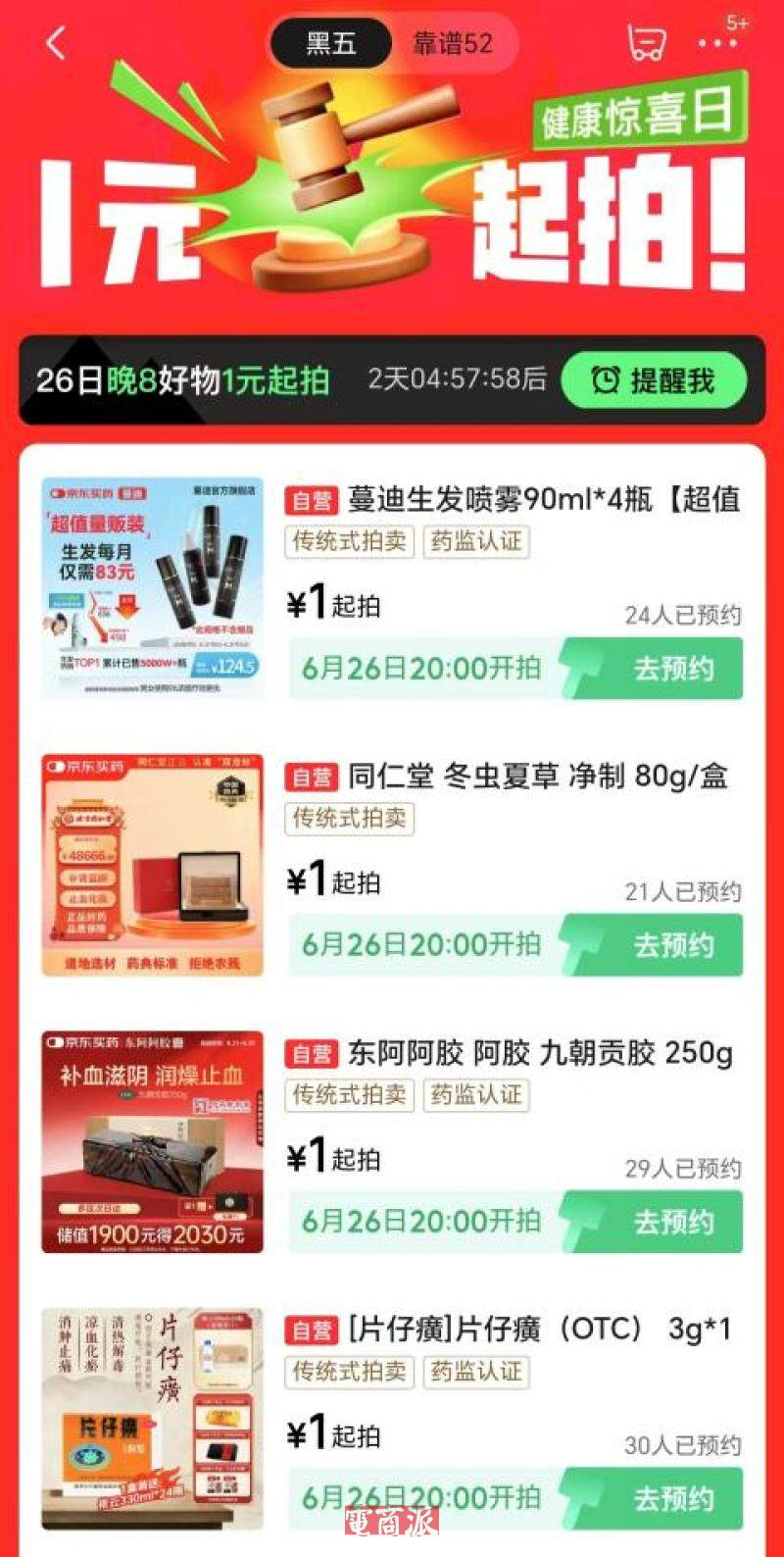Open the shopping cart
Viewport: 784px width, 1557px height.
646,42
